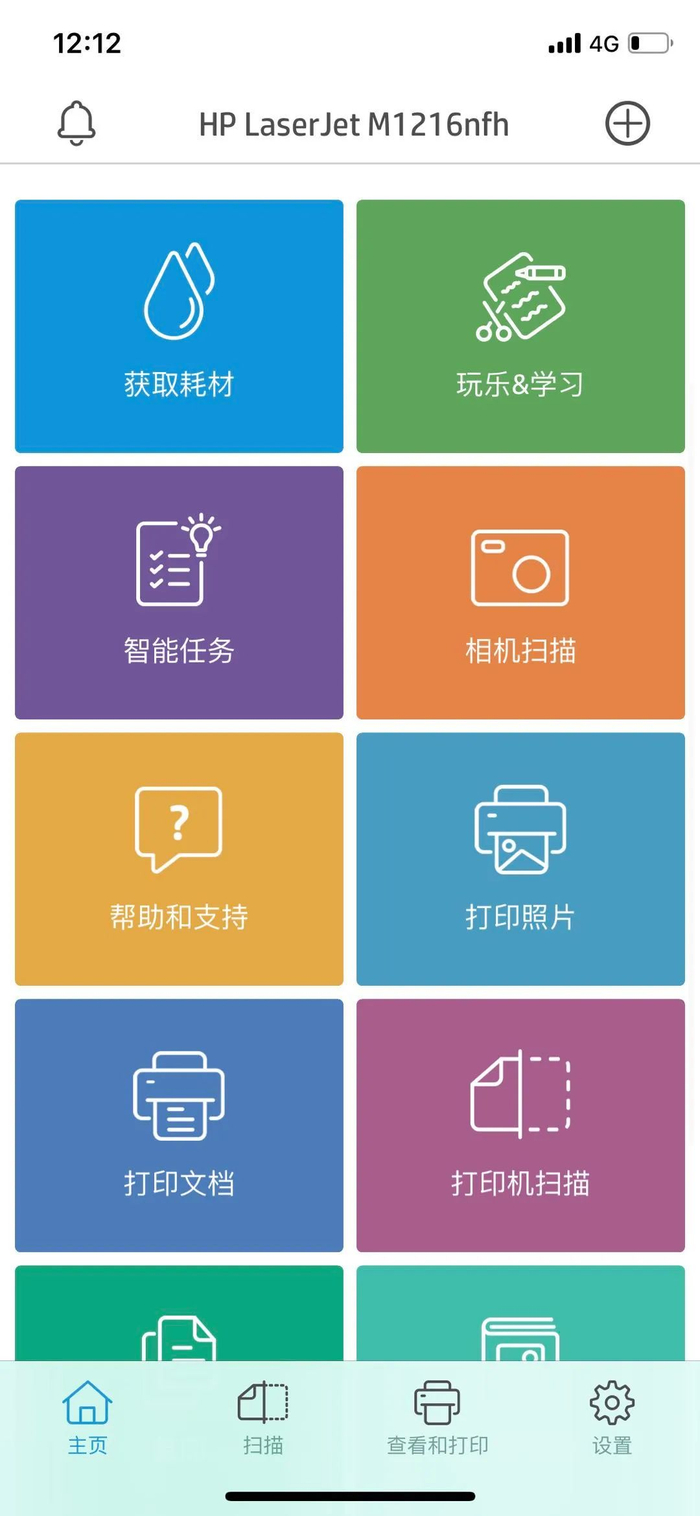The width and height of the screenshot is (700, 1516).
Task: Launch 相机扫描 camera scan
Action: coord(520,592)
